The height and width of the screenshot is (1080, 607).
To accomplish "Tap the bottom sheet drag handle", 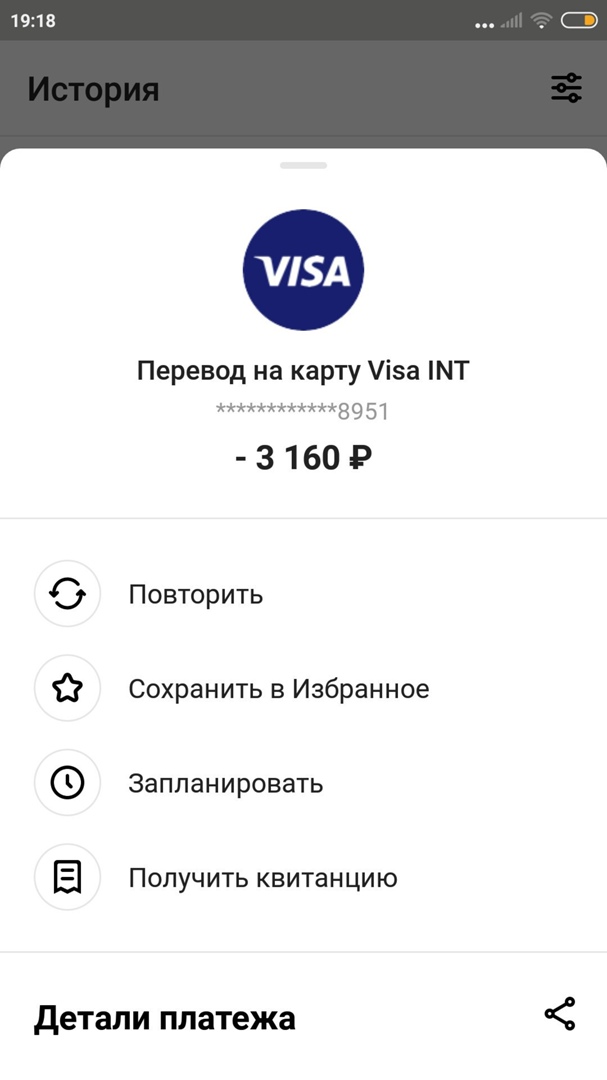I will 303,165.
